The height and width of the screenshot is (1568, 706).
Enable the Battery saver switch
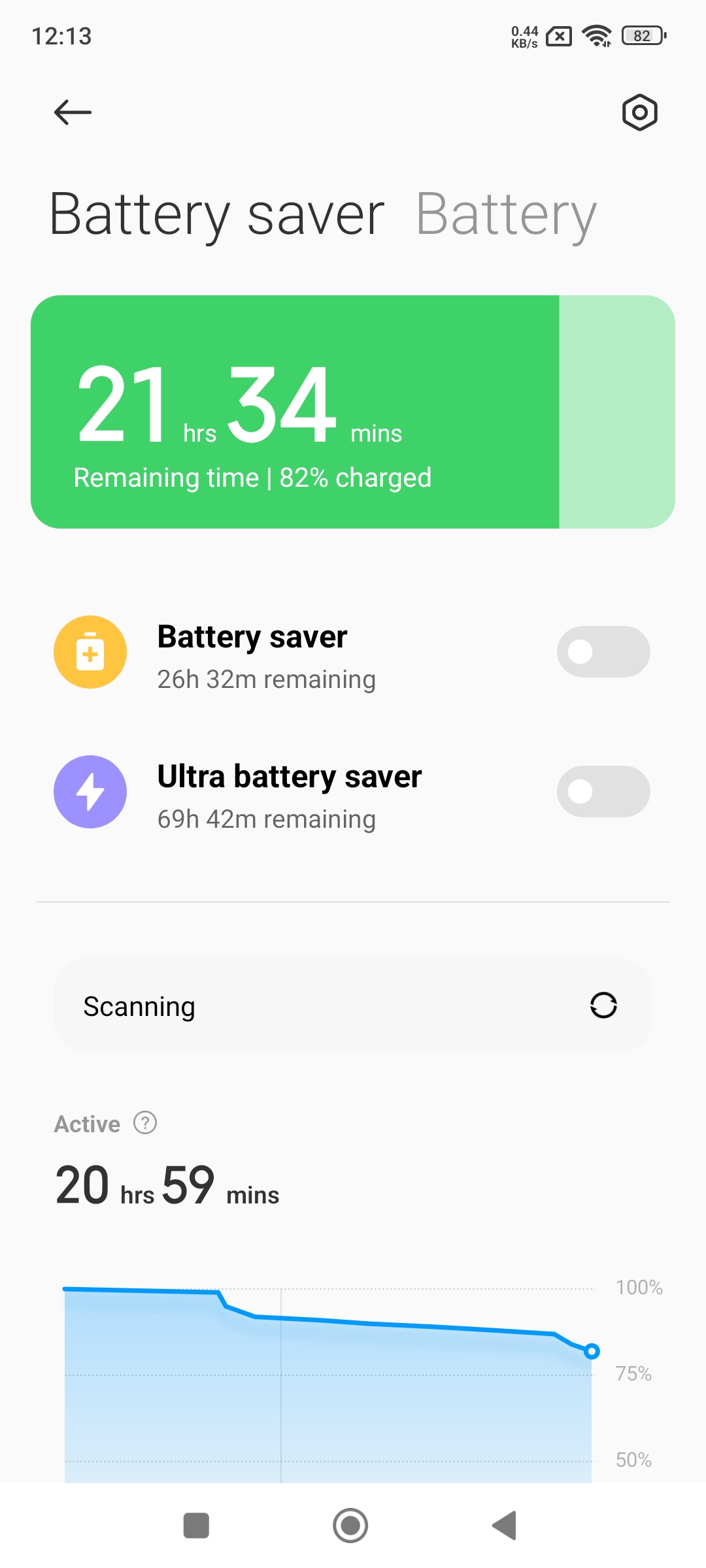pos(603,652)
